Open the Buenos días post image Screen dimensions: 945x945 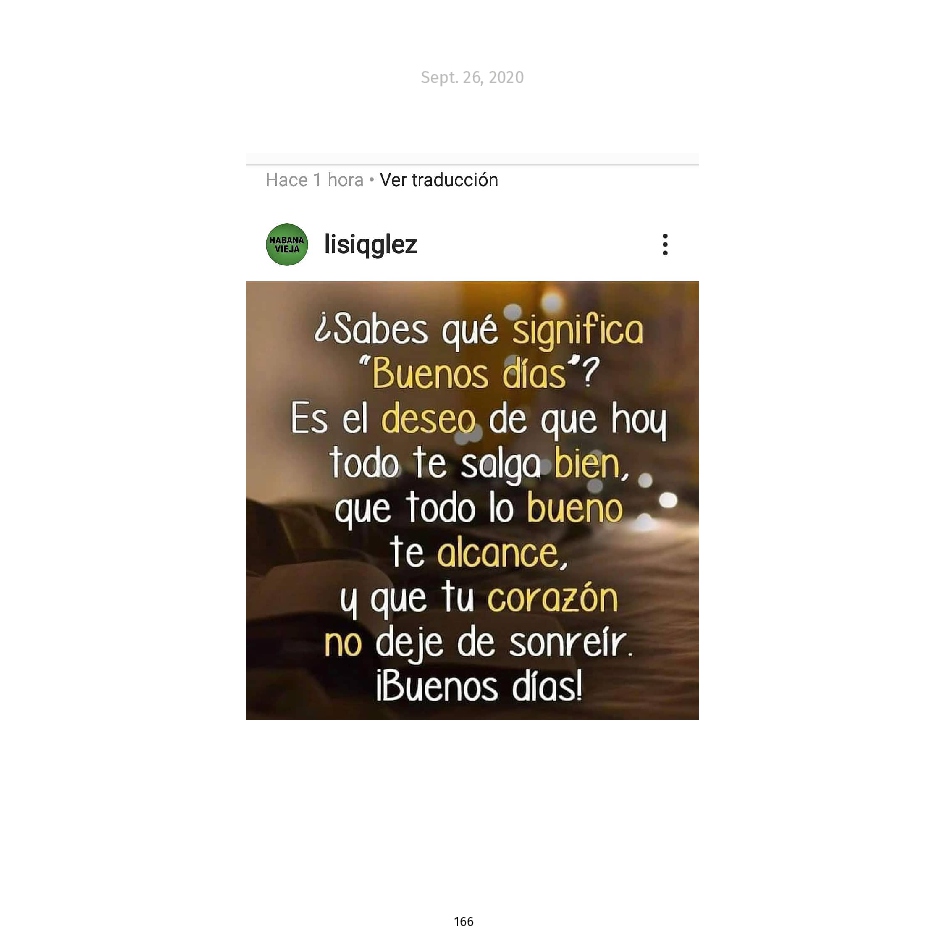point(472,500)
